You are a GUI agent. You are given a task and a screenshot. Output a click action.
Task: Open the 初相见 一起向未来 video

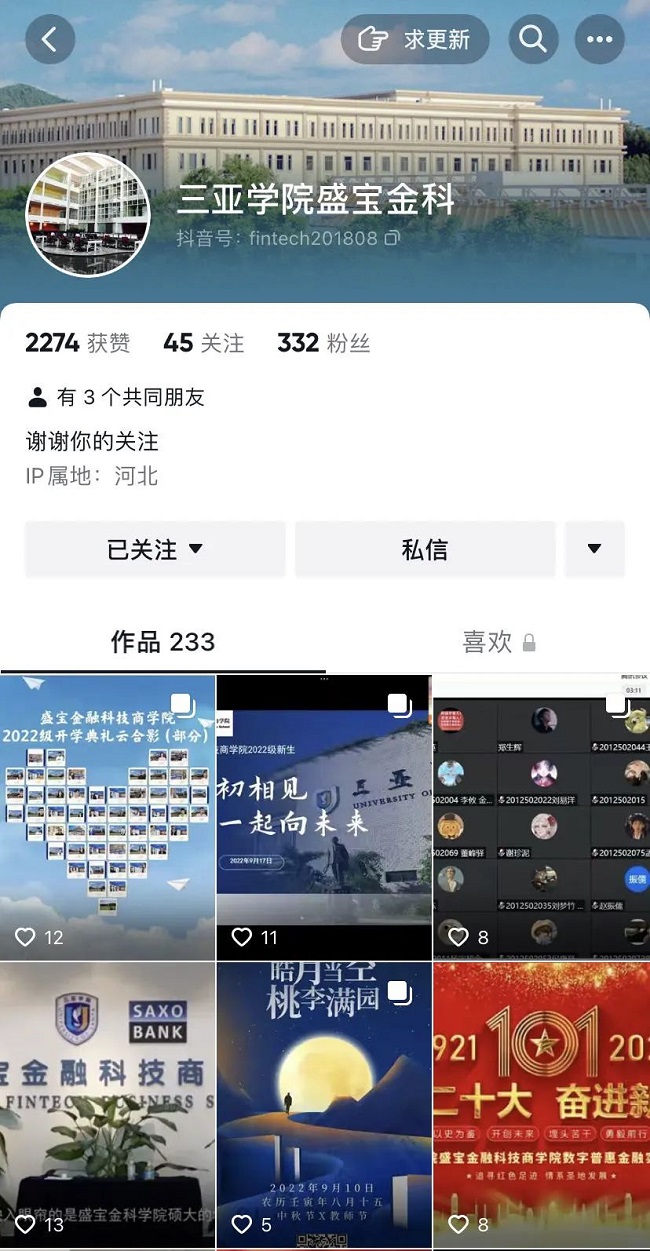(323, 815)
